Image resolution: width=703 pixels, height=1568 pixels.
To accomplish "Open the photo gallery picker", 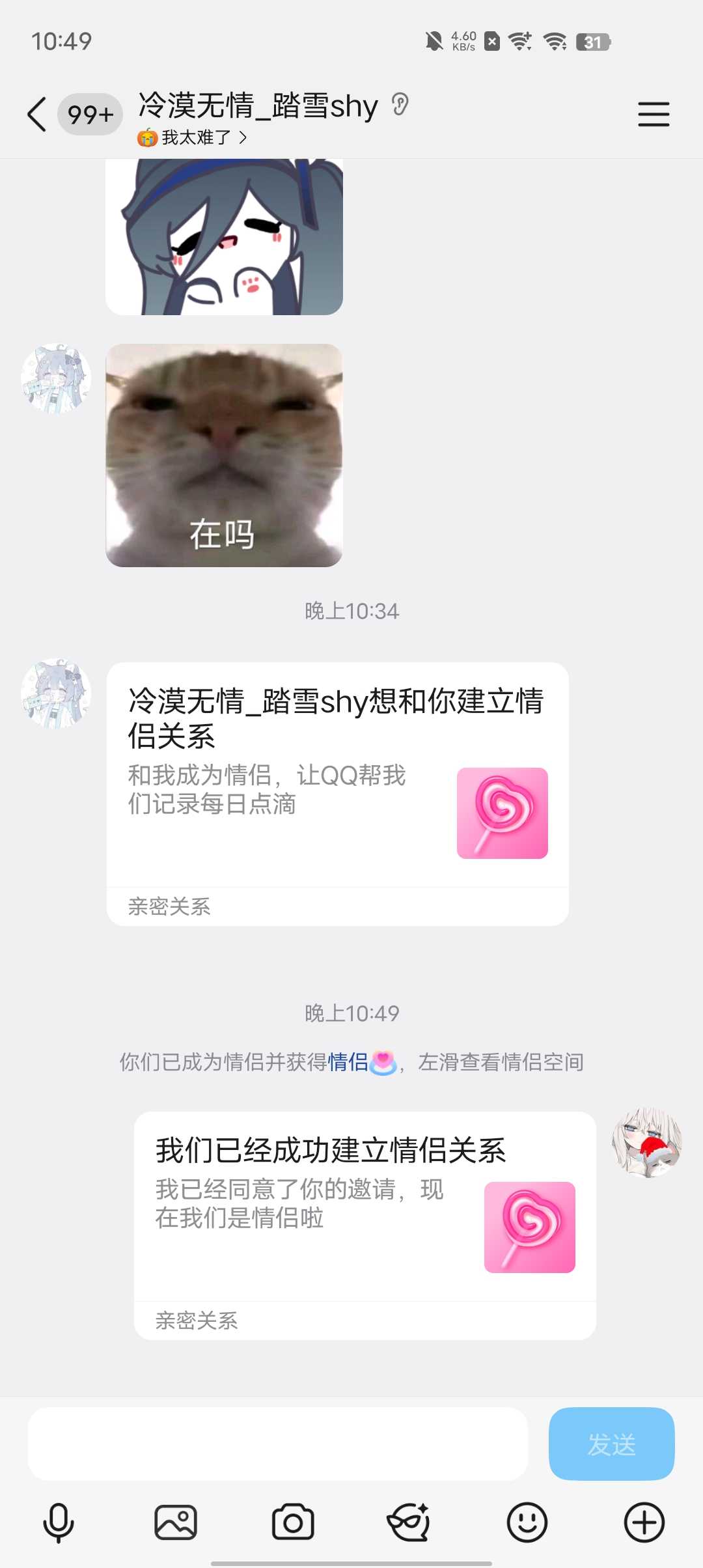I will coord(176,1522).
